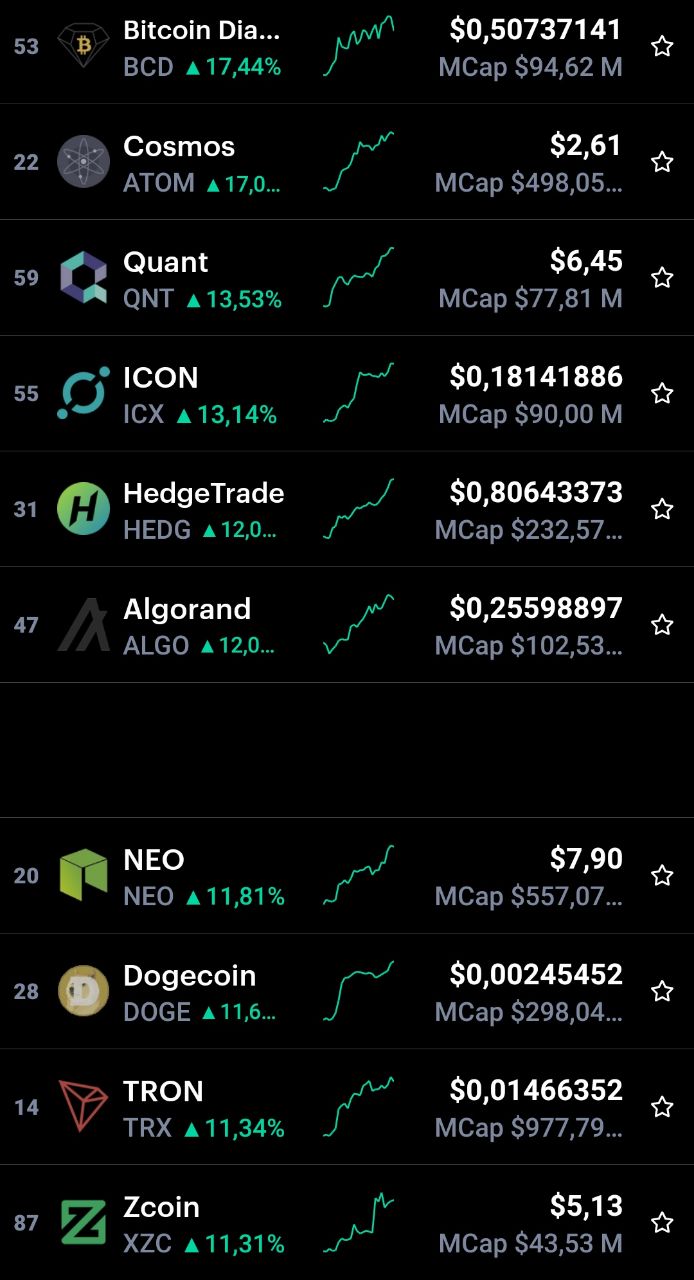
Task: View HedgeTrade HEDG details
Action: pyautogui.click(x=330, y=509)
